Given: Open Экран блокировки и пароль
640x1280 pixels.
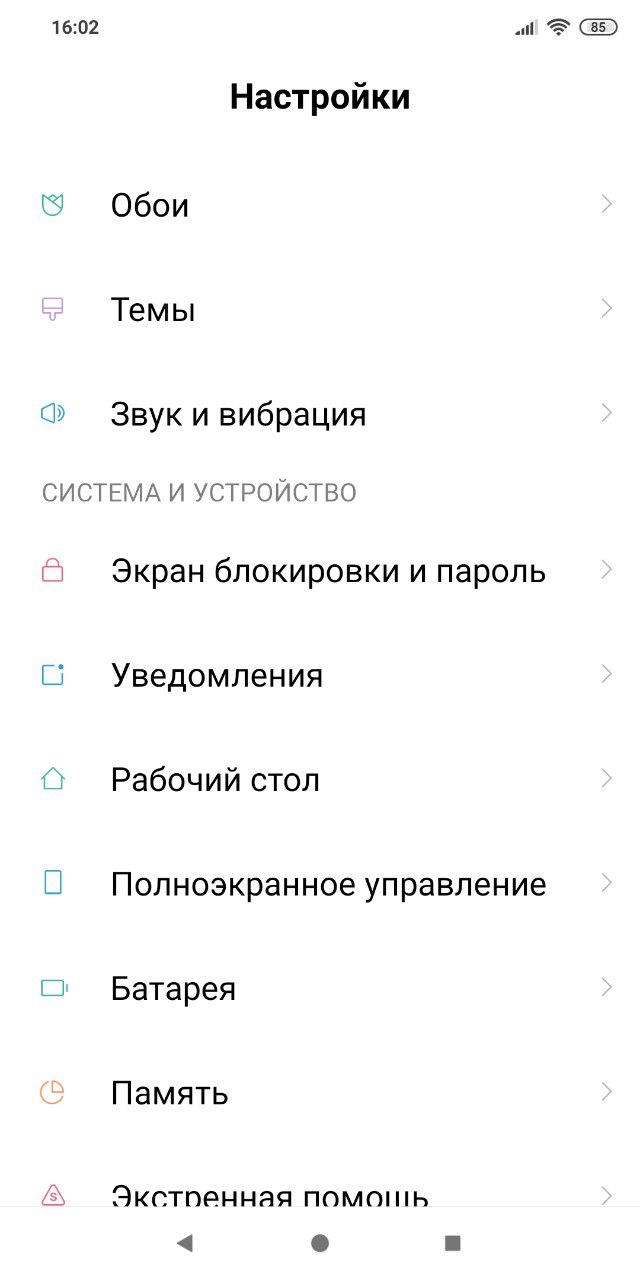Looking at the screenshot, I should (x=320, y=571).
